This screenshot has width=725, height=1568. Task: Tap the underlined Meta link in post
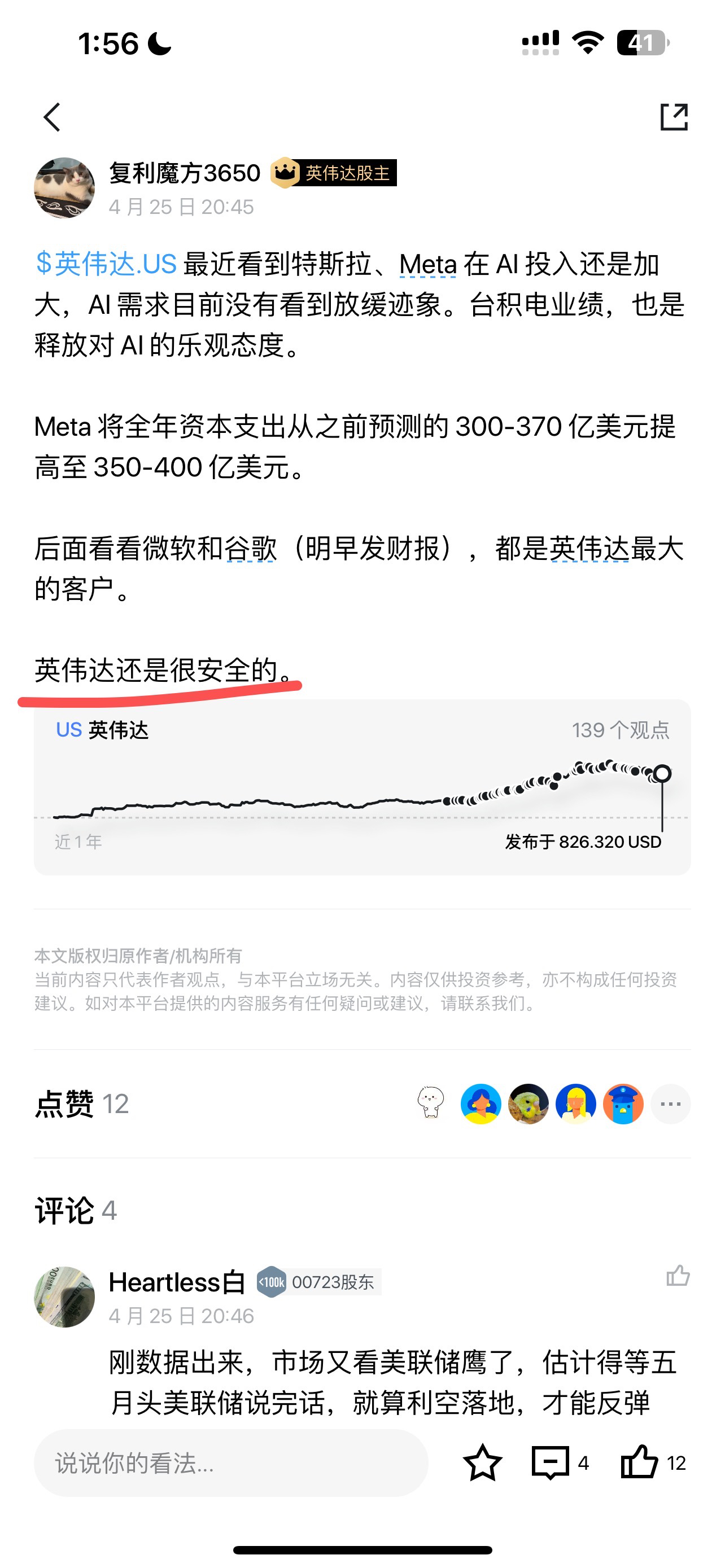(x=427, y=265)
